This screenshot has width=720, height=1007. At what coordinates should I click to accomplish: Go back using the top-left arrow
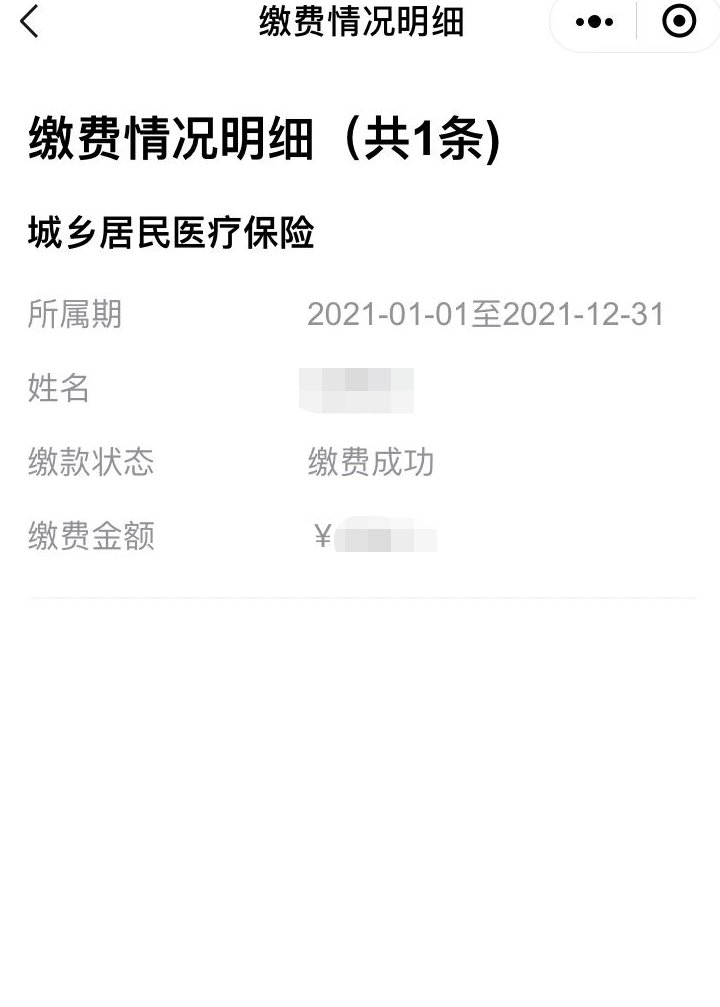(30, 21)
